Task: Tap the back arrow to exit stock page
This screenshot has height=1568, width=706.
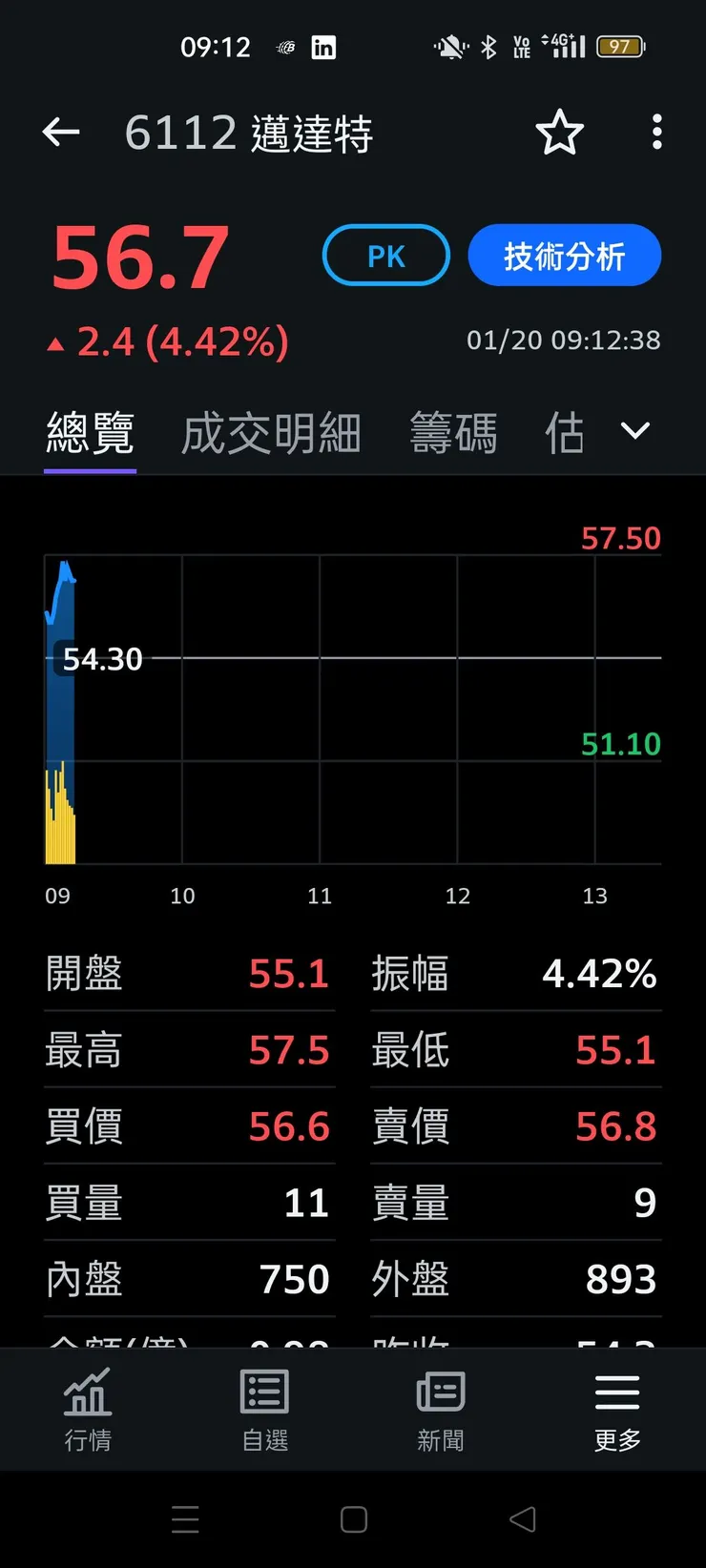Action: 61,133
